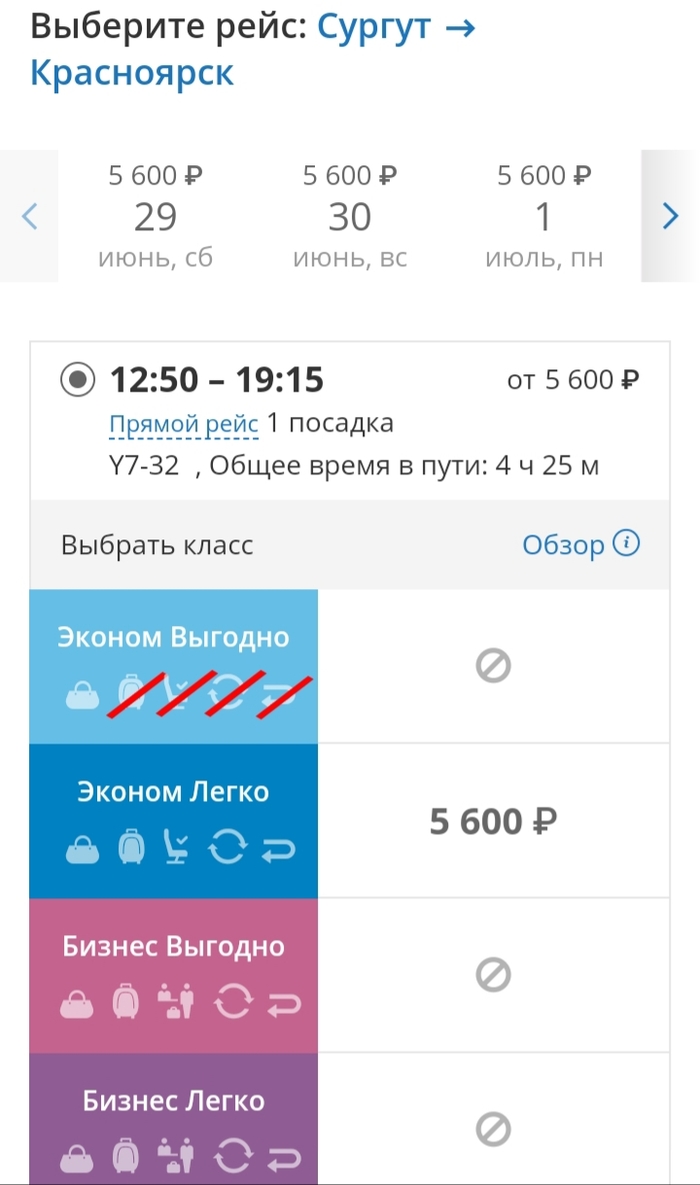The height and width of the screenshot is (1185, 700).
Task: Open the Прямой рейс link
Action: click(x=184, y=424)
